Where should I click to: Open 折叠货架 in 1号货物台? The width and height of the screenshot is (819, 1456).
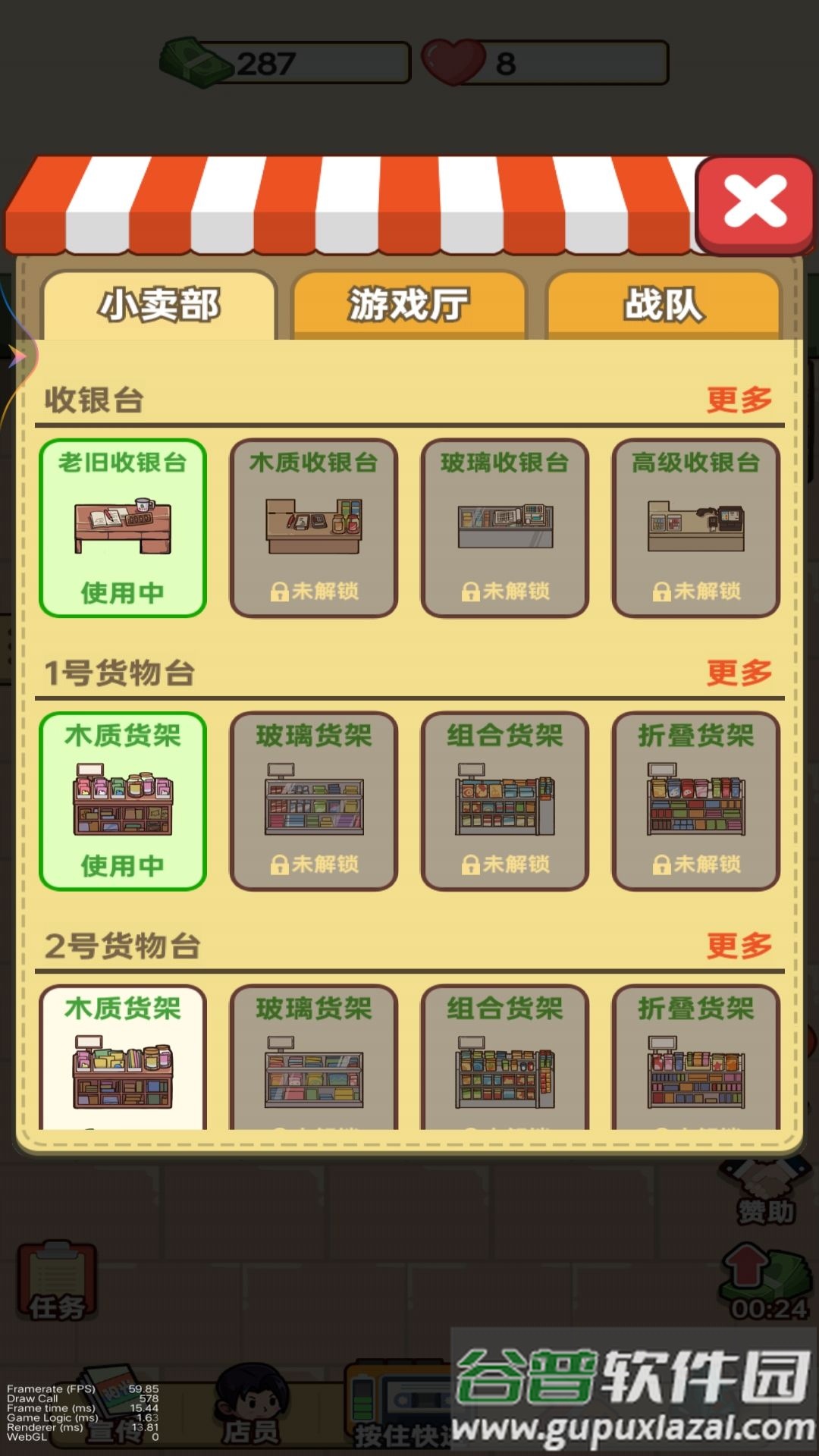pos(696,801)
